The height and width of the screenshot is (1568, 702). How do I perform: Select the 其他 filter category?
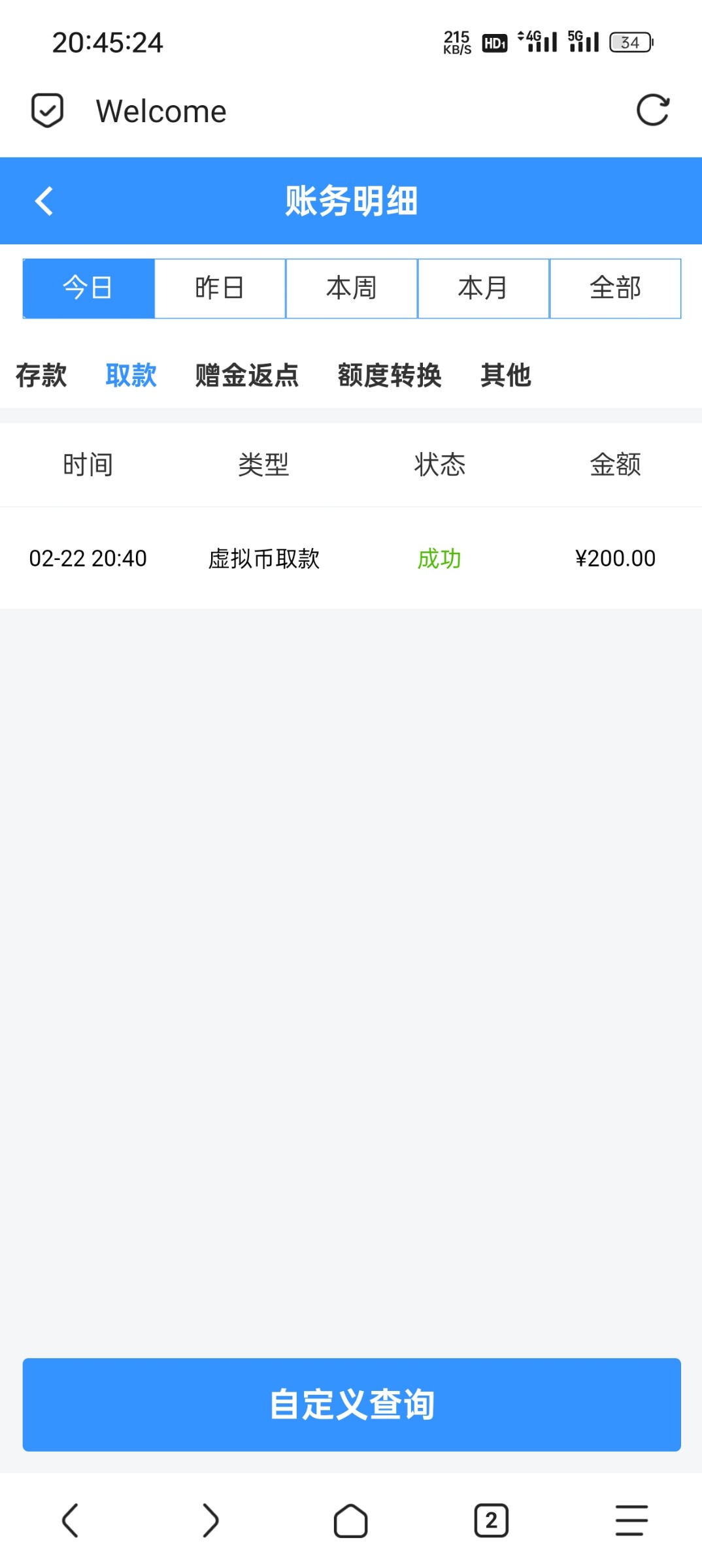tap(506, 376)
